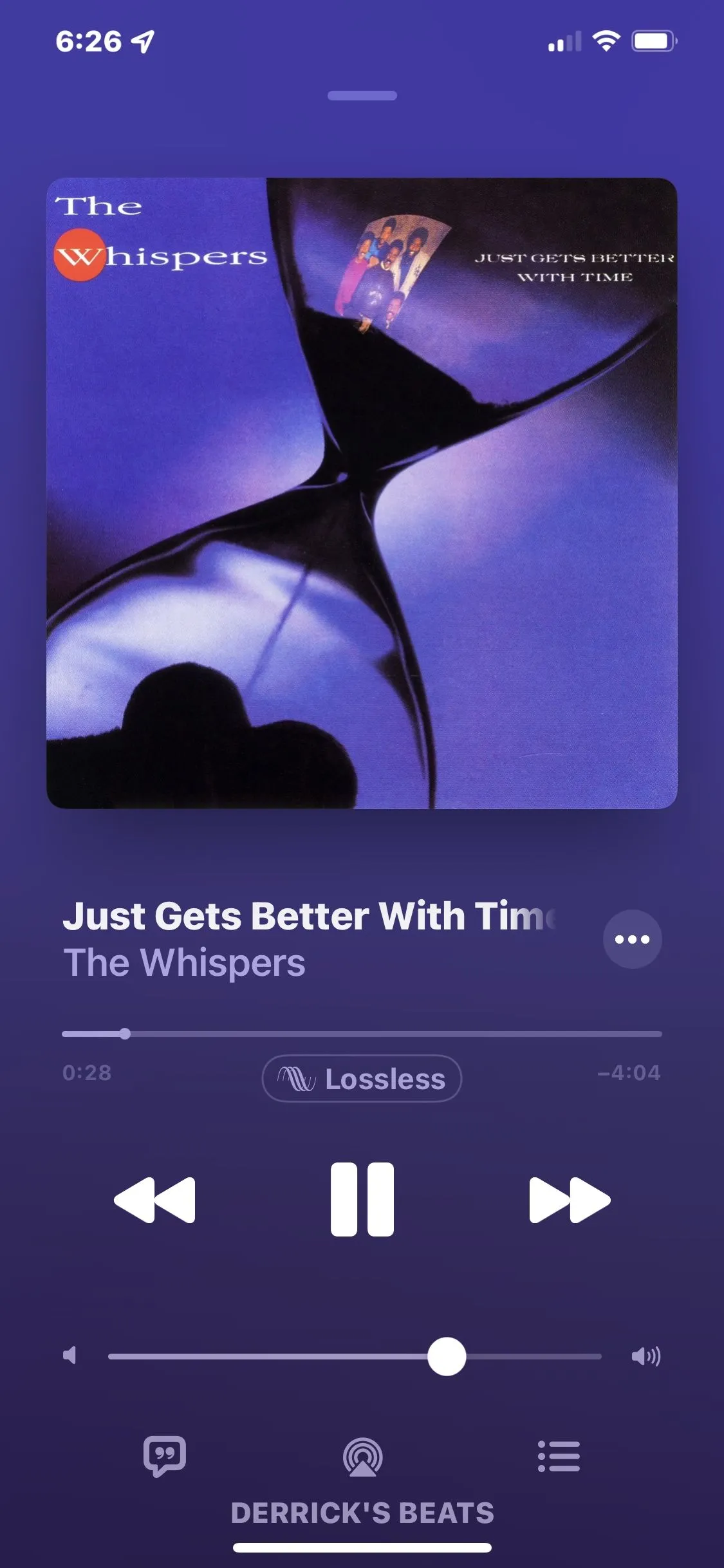Show lyrics for this song
The height and width of the screenshot is (1568, 724).
click(165, 1456)
